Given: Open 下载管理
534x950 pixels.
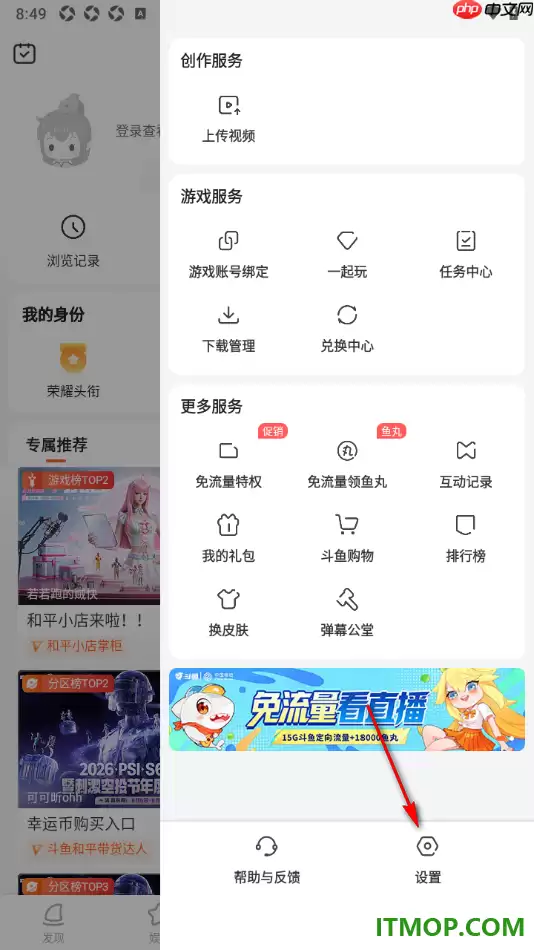Looking at the screenshot, I should (x=229, y=329).
